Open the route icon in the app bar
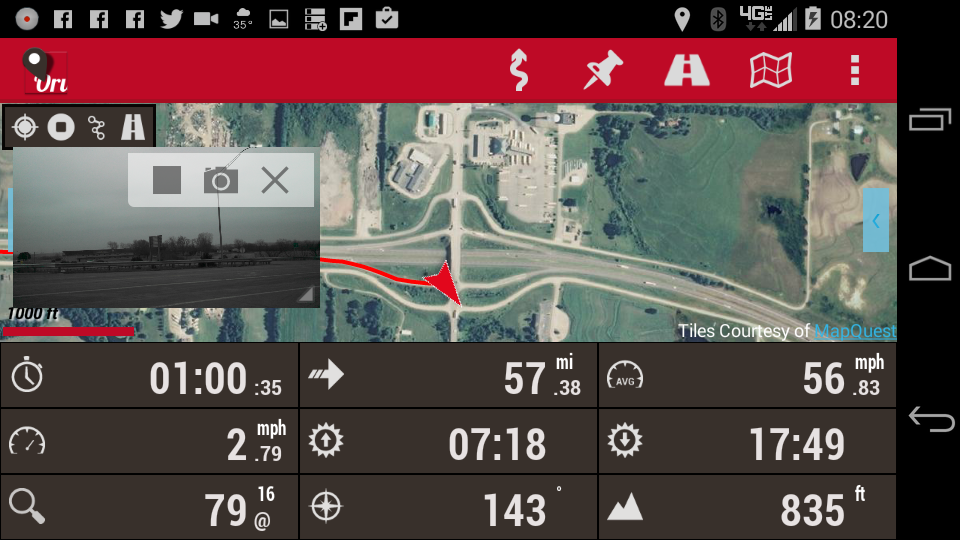The image size is (960, 540). [518, 70]
